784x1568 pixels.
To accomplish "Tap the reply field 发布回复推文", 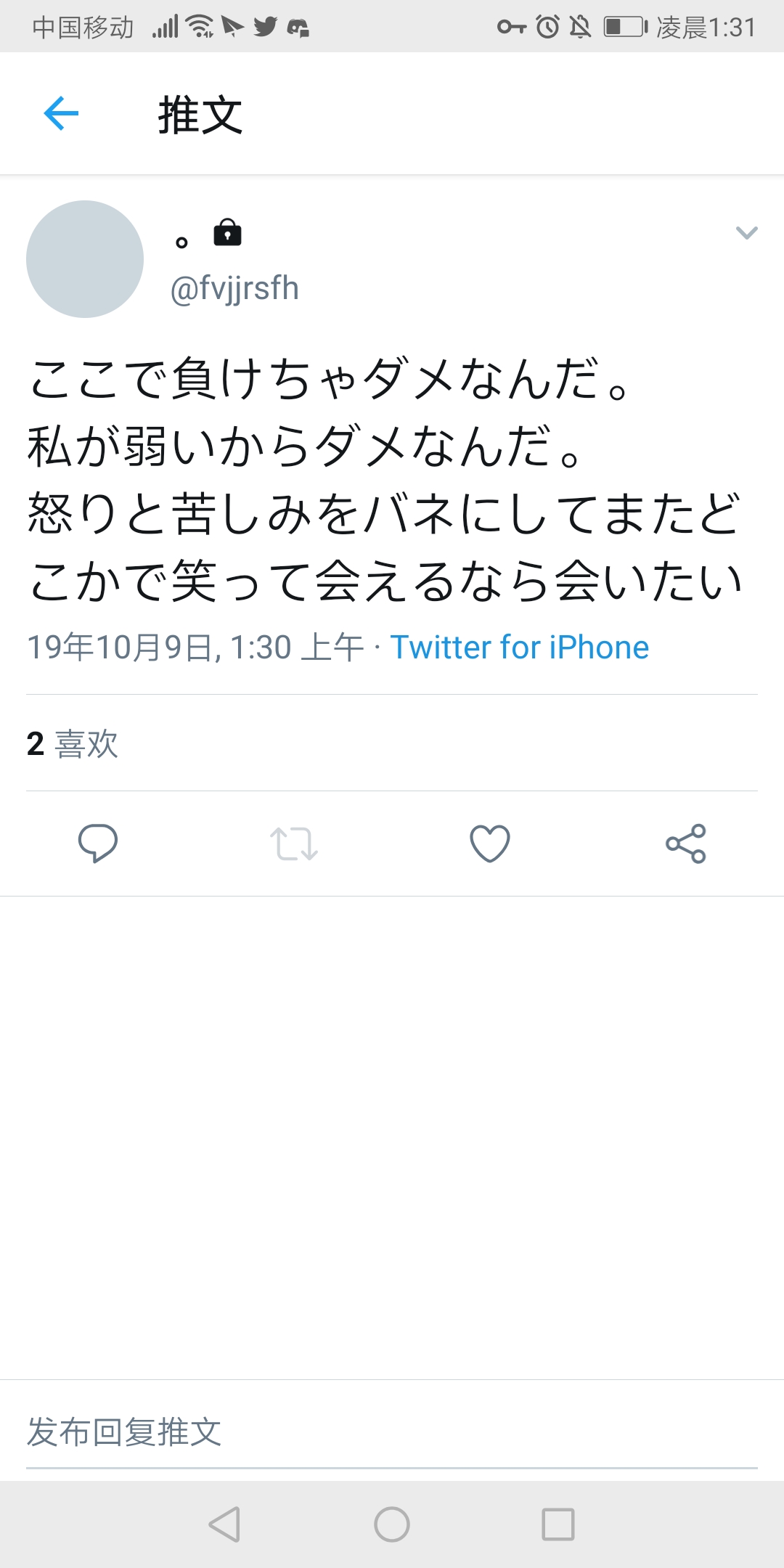I will pyautogui.click(x=392, y=1432).
